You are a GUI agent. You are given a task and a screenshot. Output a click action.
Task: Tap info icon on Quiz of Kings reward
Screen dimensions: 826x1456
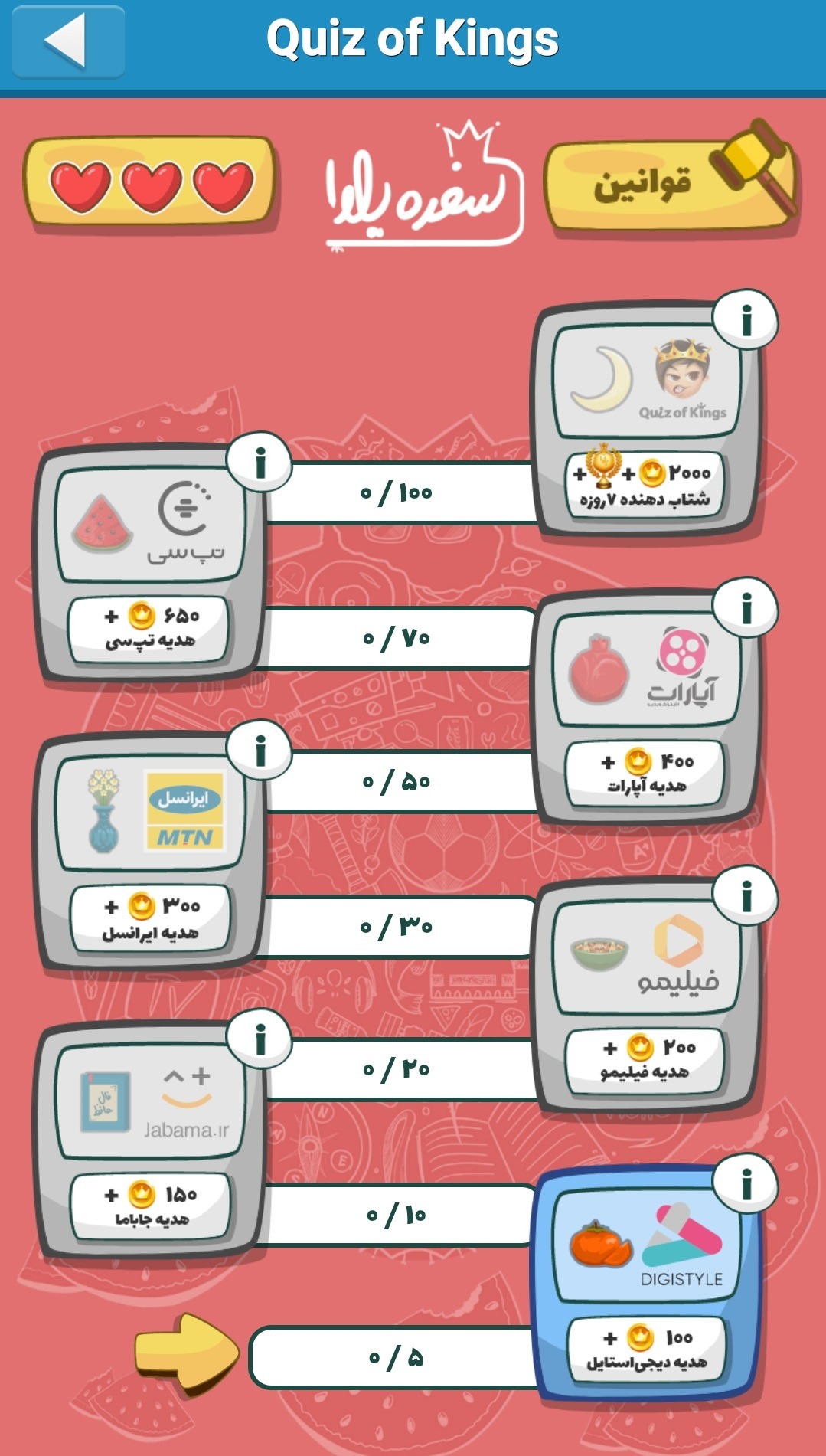pyautogui.click(x=746, y=320)
